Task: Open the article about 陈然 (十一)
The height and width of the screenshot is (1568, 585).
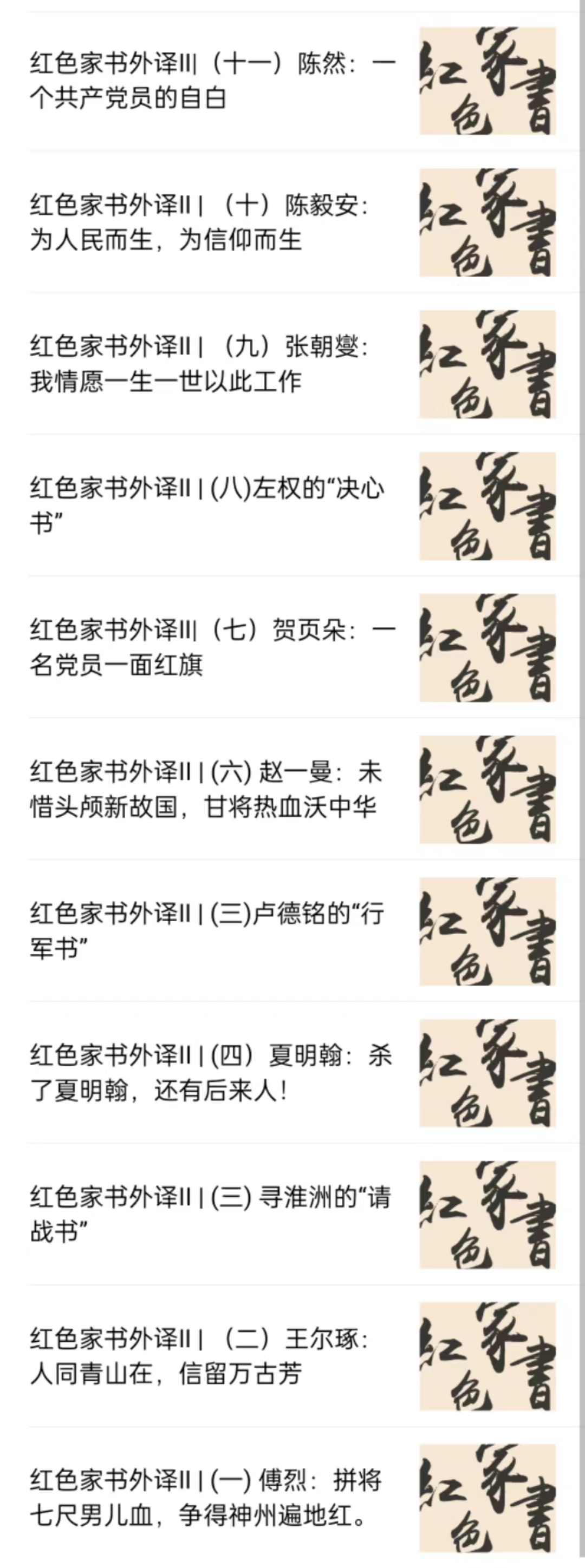Action: point(213,81)
